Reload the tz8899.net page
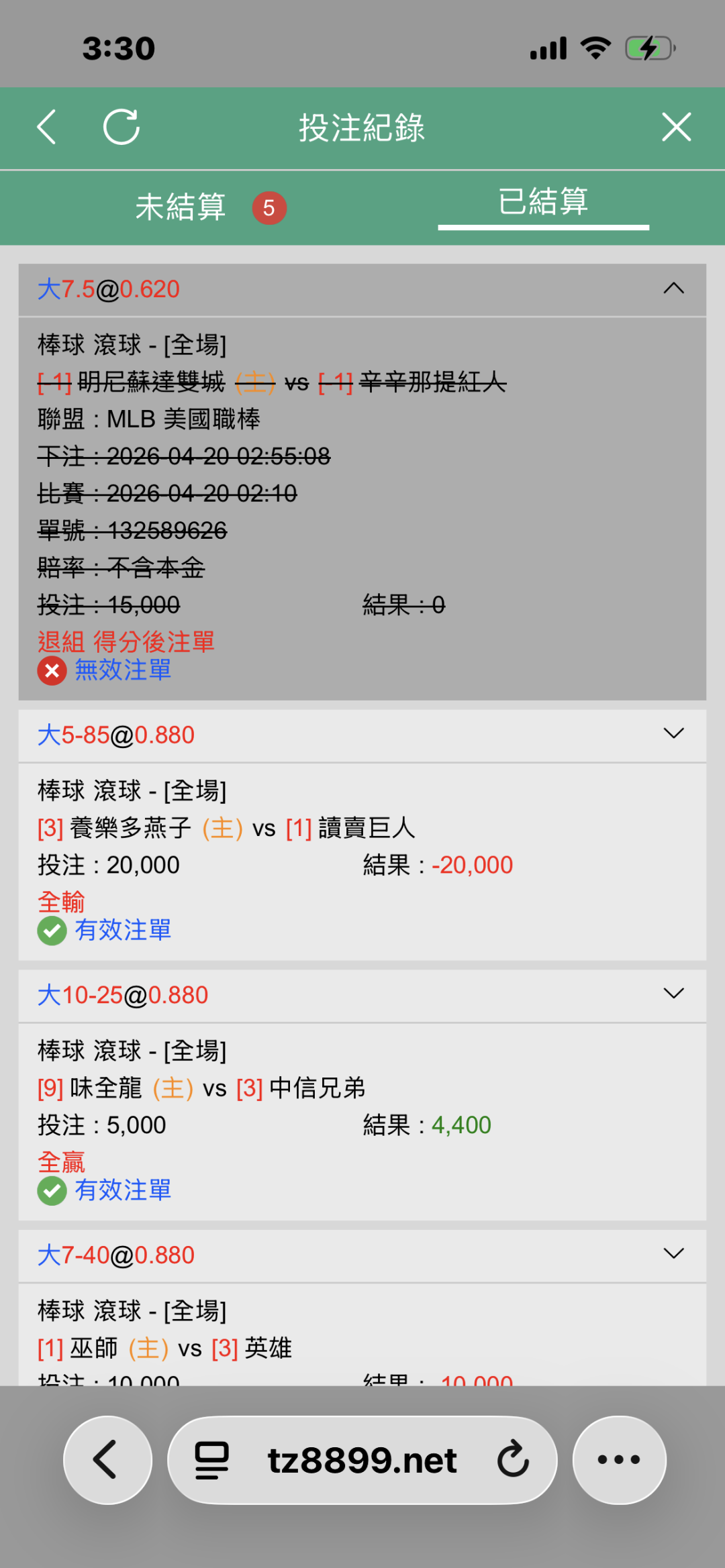 pyautogui.click(x=514, y=1459)
